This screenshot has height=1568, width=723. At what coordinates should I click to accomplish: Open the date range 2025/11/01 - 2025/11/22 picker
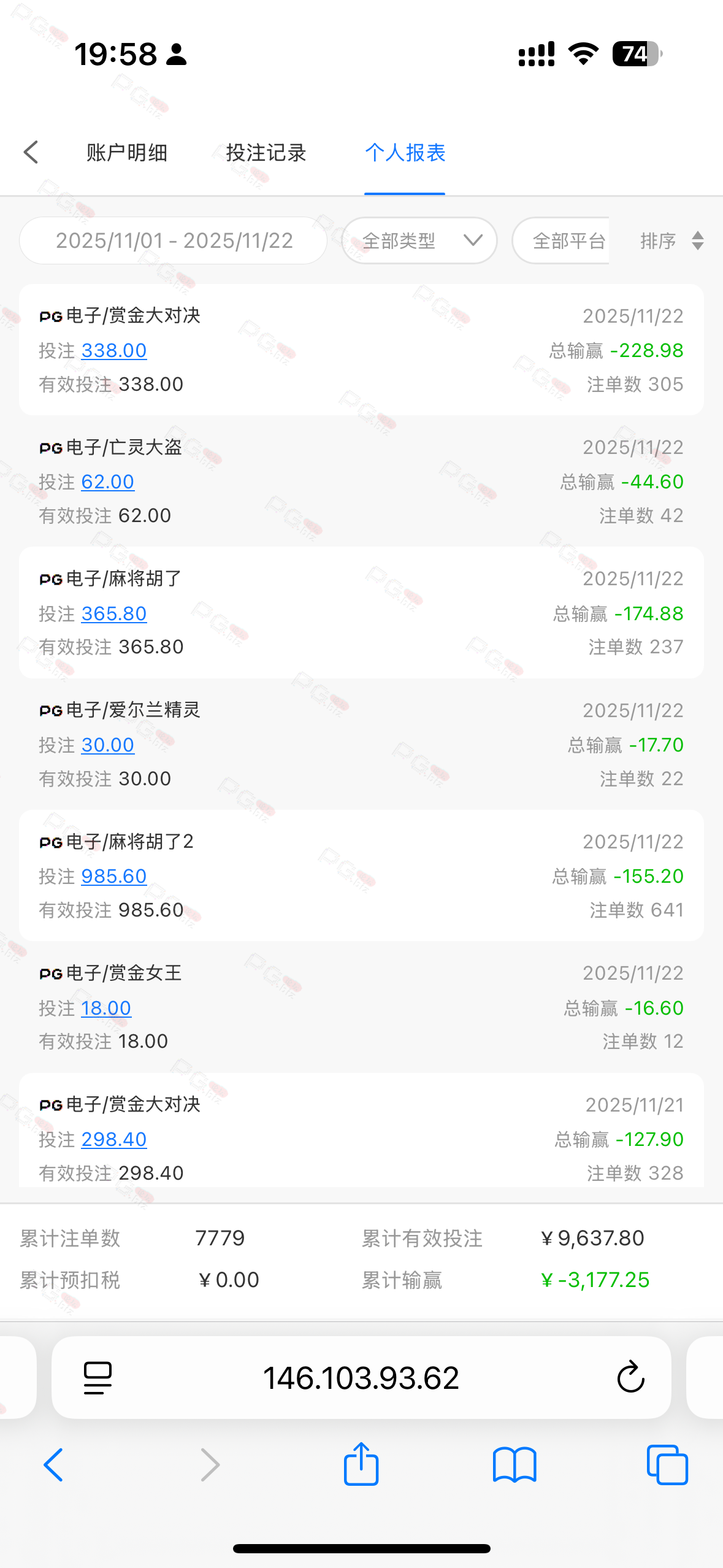click(174, 240)
